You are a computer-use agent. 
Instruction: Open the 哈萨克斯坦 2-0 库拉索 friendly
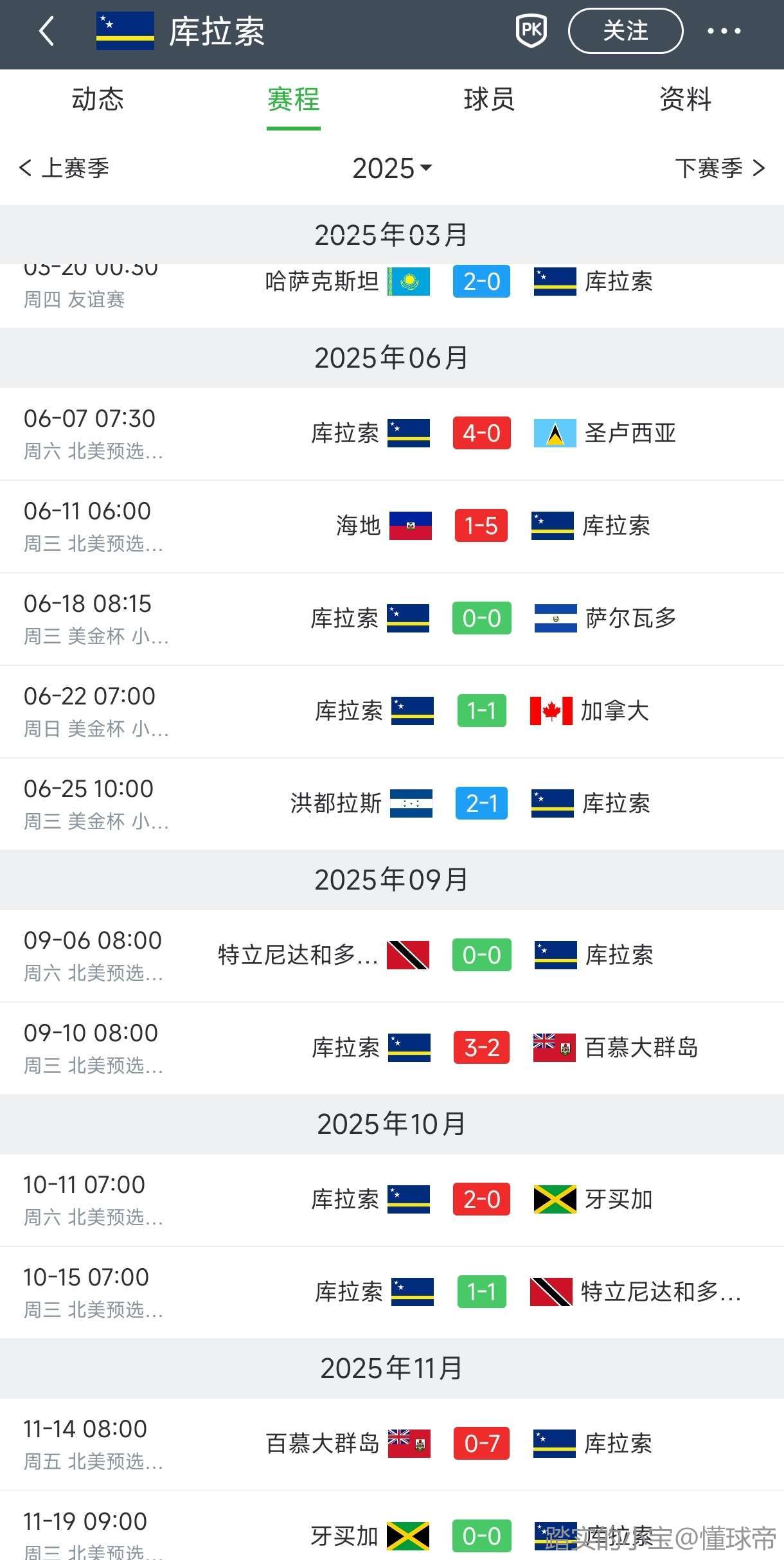481,283
